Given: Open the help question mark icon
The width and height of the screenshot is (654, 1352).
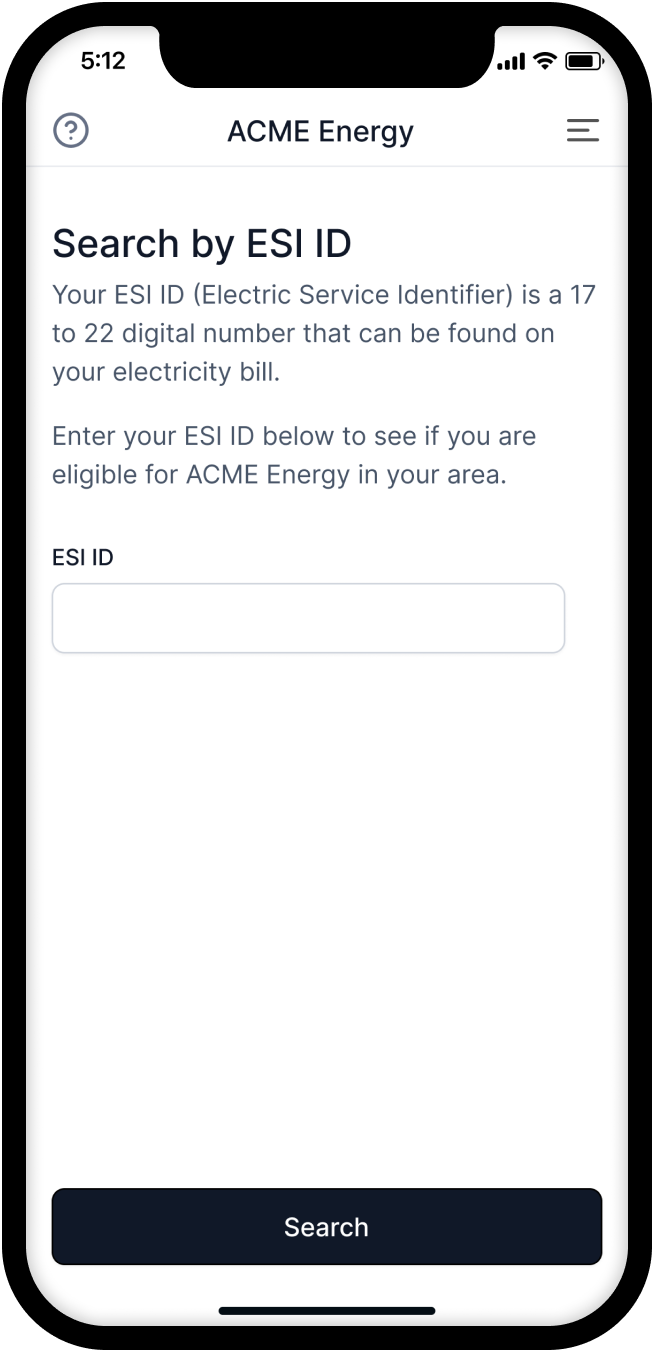Looking at the screenshot, I should [x=71, y=131].
